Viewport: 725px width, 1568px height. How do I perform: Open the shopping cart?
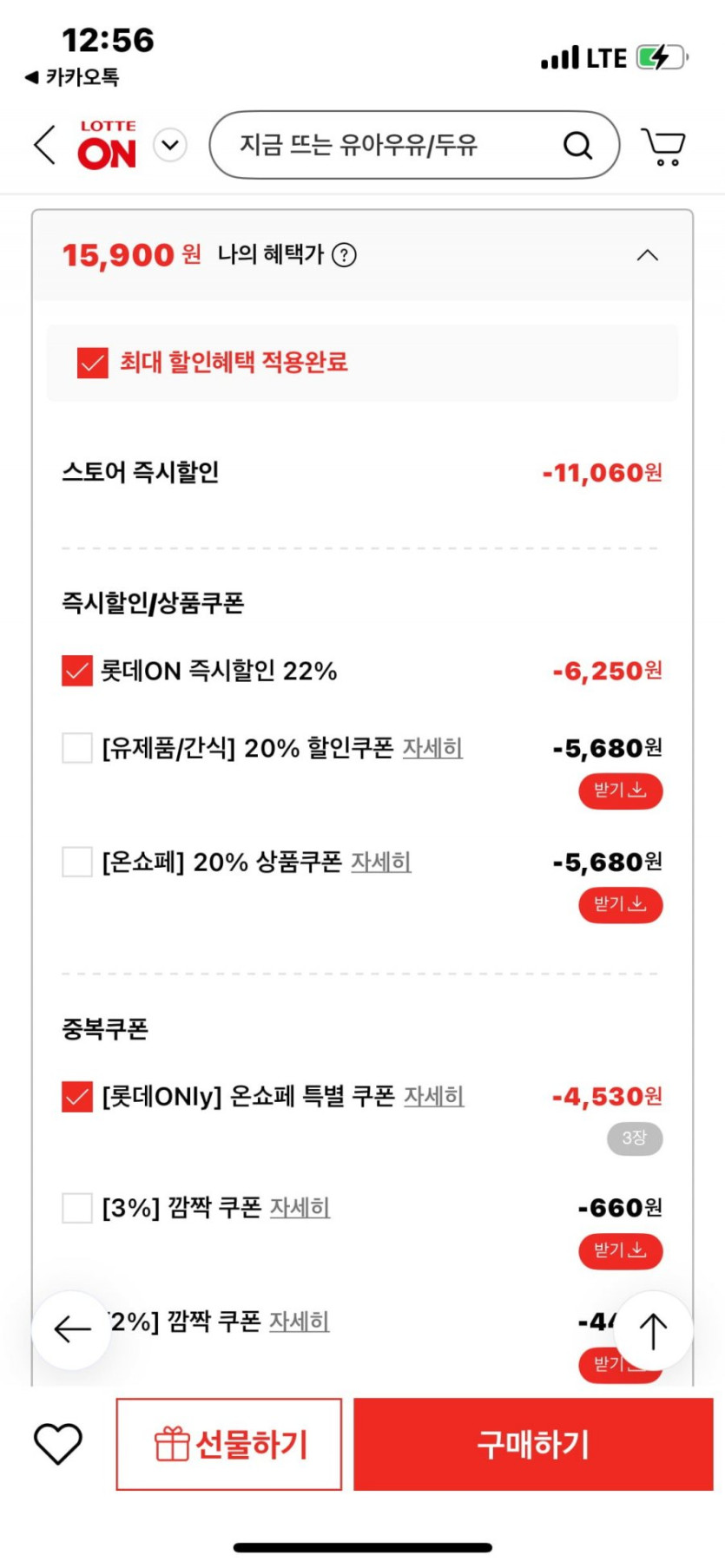pos(663,146)
